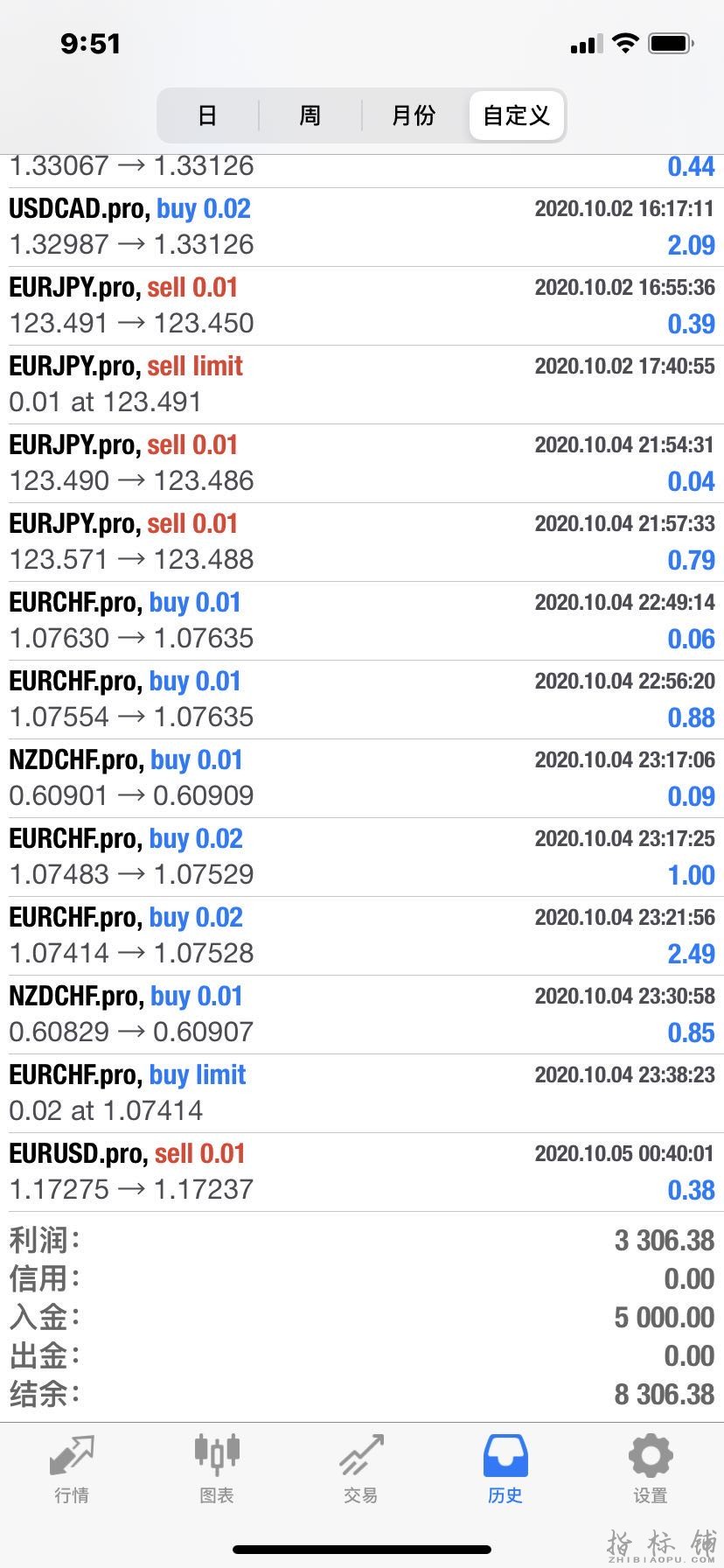
Task: Open the 设置 settings tab
Action: (651, 1470)
